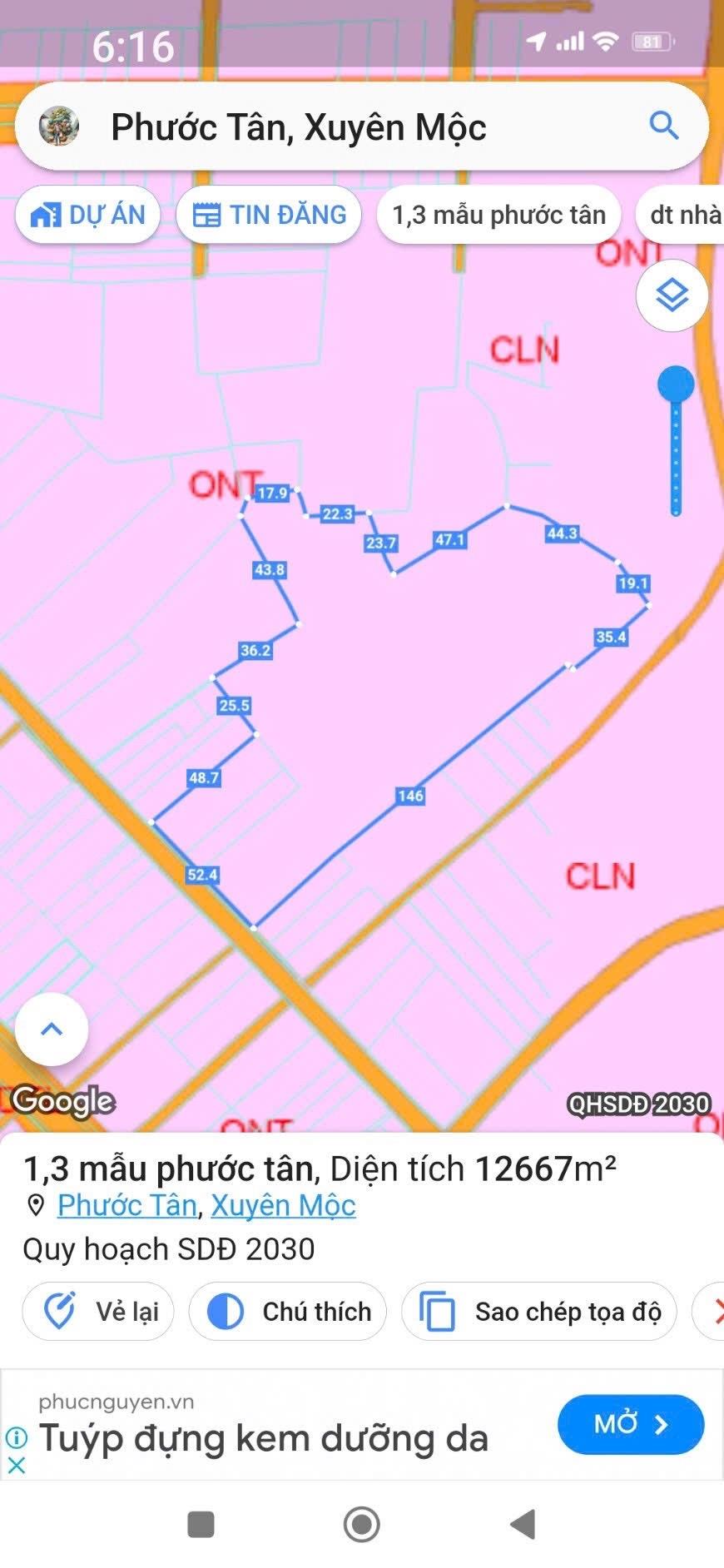The image size is (724, 1568).
Task: Open the profile avatar in search bar
Action: pyautogui.click(x=59, y=127)
